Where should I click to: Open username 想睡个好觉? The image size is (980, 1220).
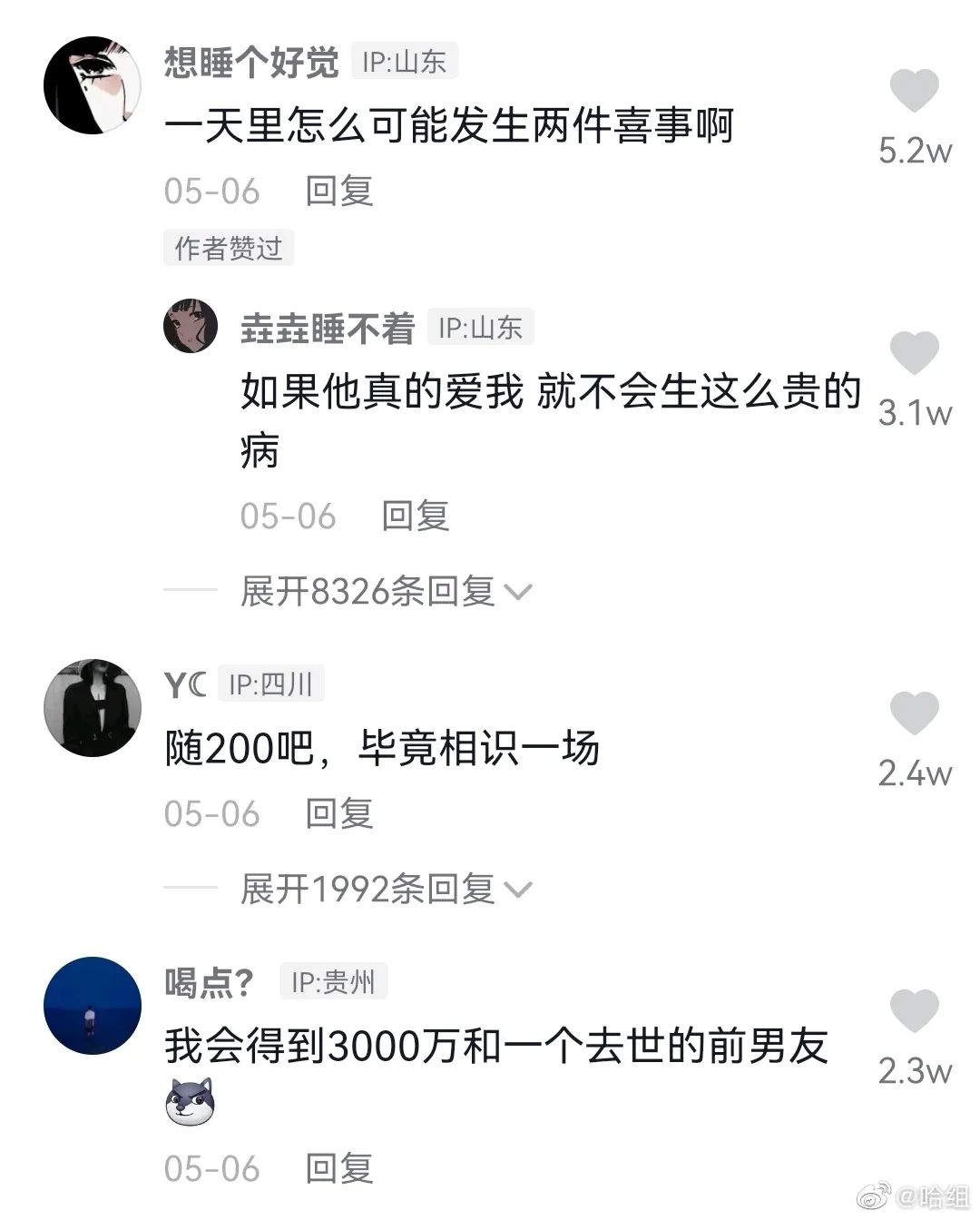click(252, 59)
